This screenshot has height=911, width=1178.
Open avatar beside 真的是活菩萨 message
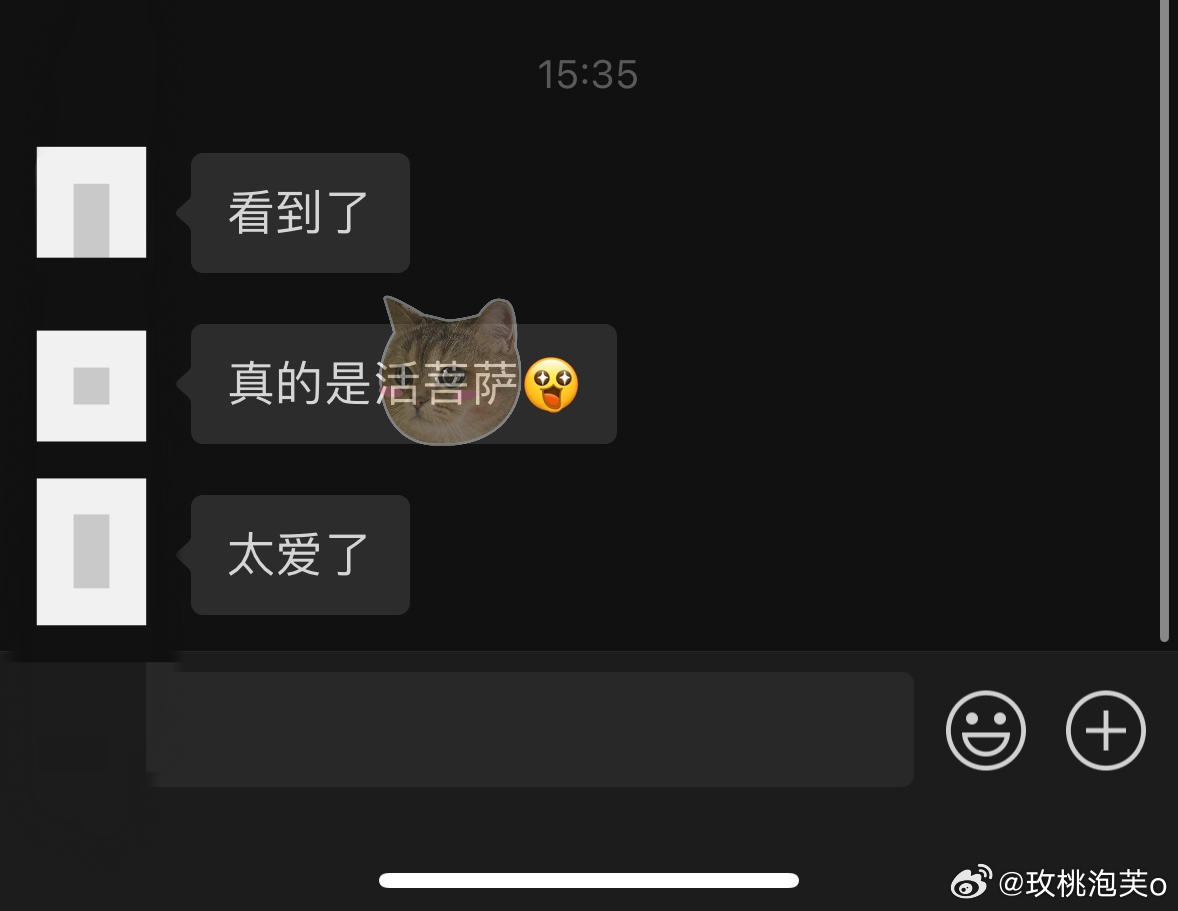(x=91, y=385)
